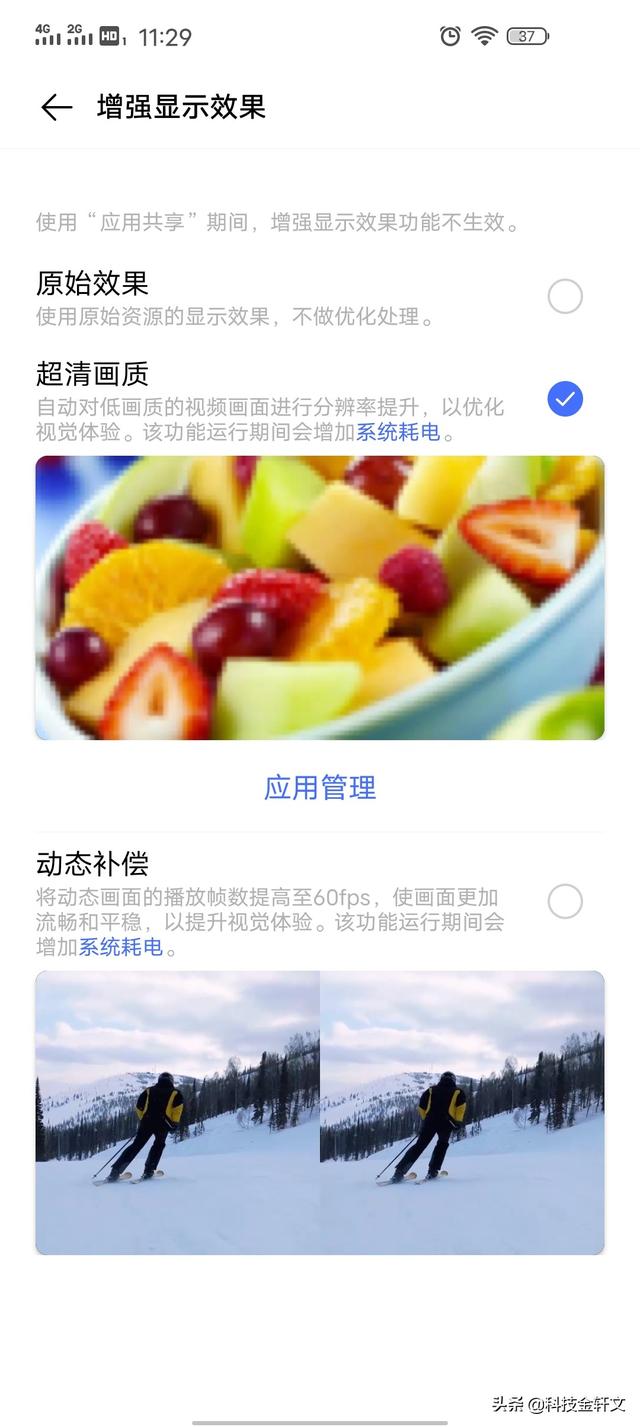The image size is (640, 1427).
Task: Tap the checked 超清画质 radio button
Action: click(565, 400)
